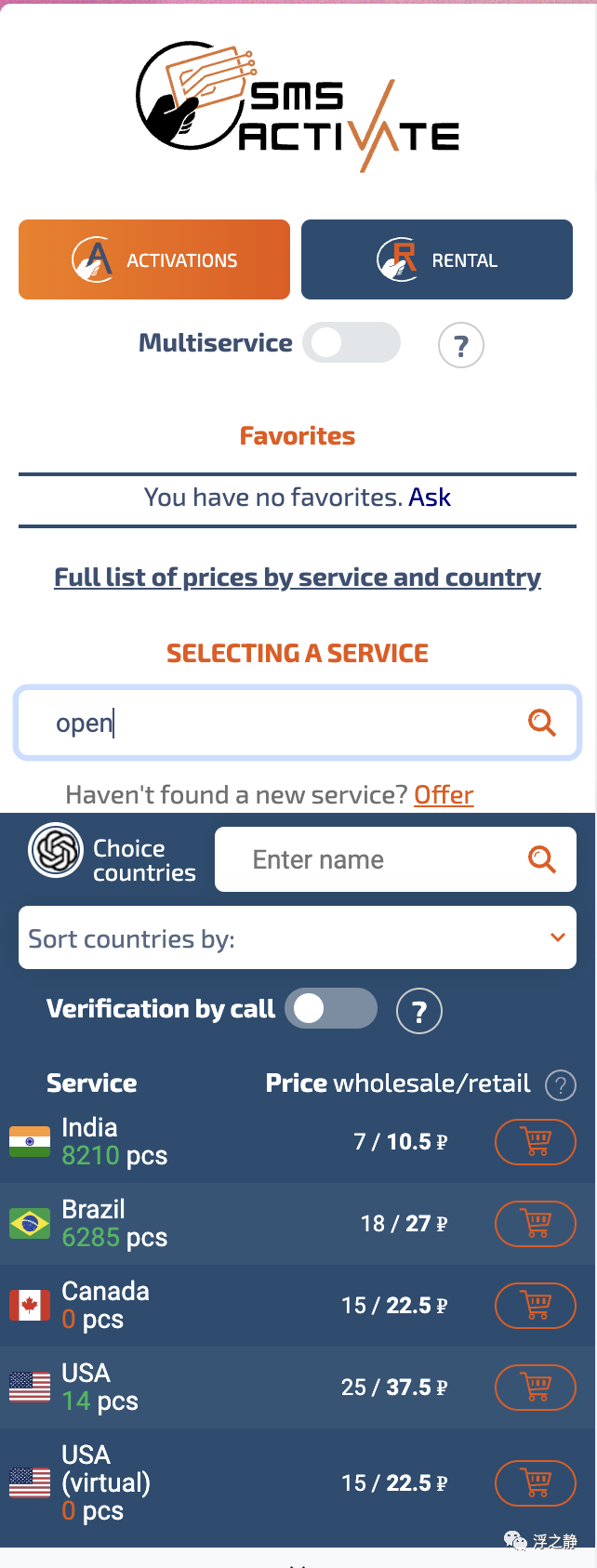Viewport: 597px width, 1568px height.
Task: Add the Canada number to cart
Action: pos(536,1306)
